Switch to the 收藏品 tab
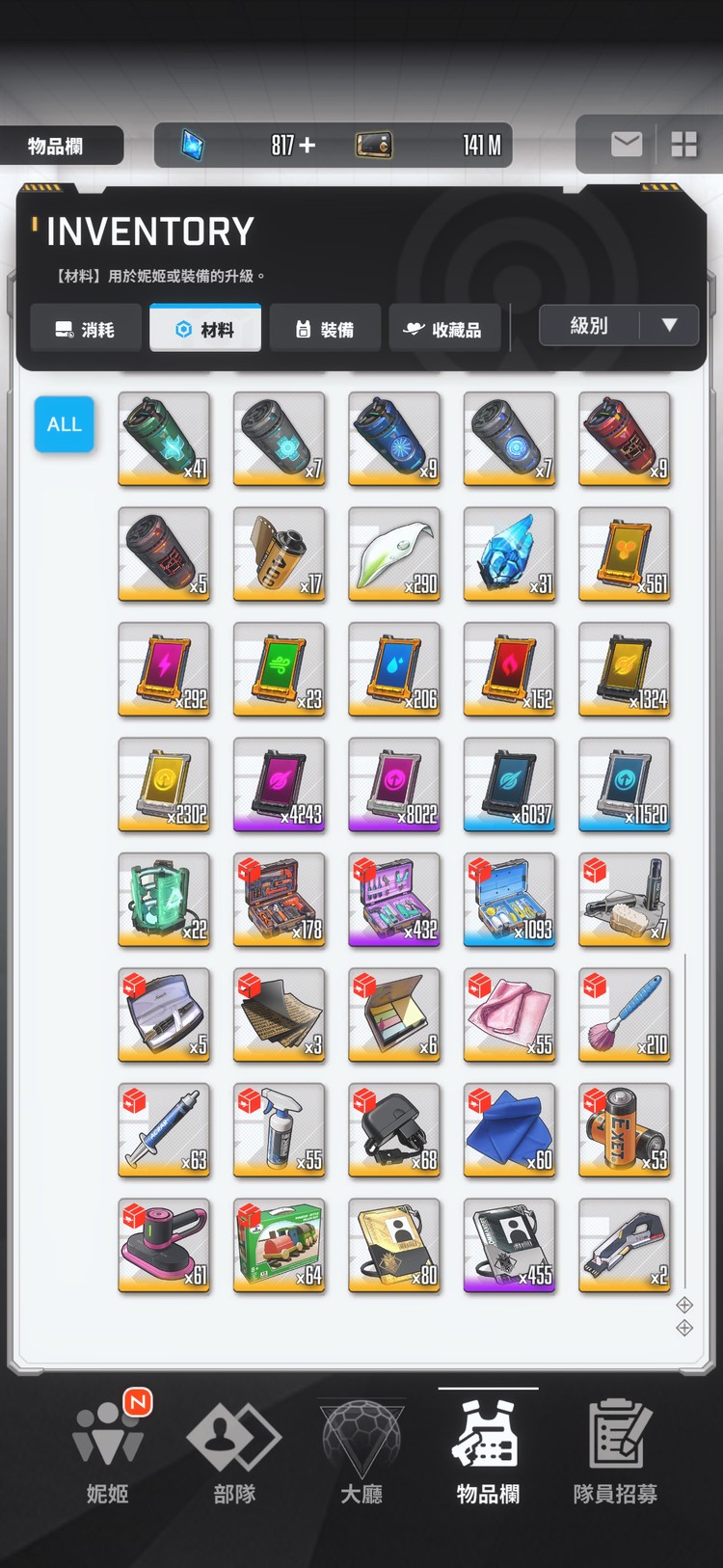The height and width of the screenshot is (1568, 723). [443, 330]
